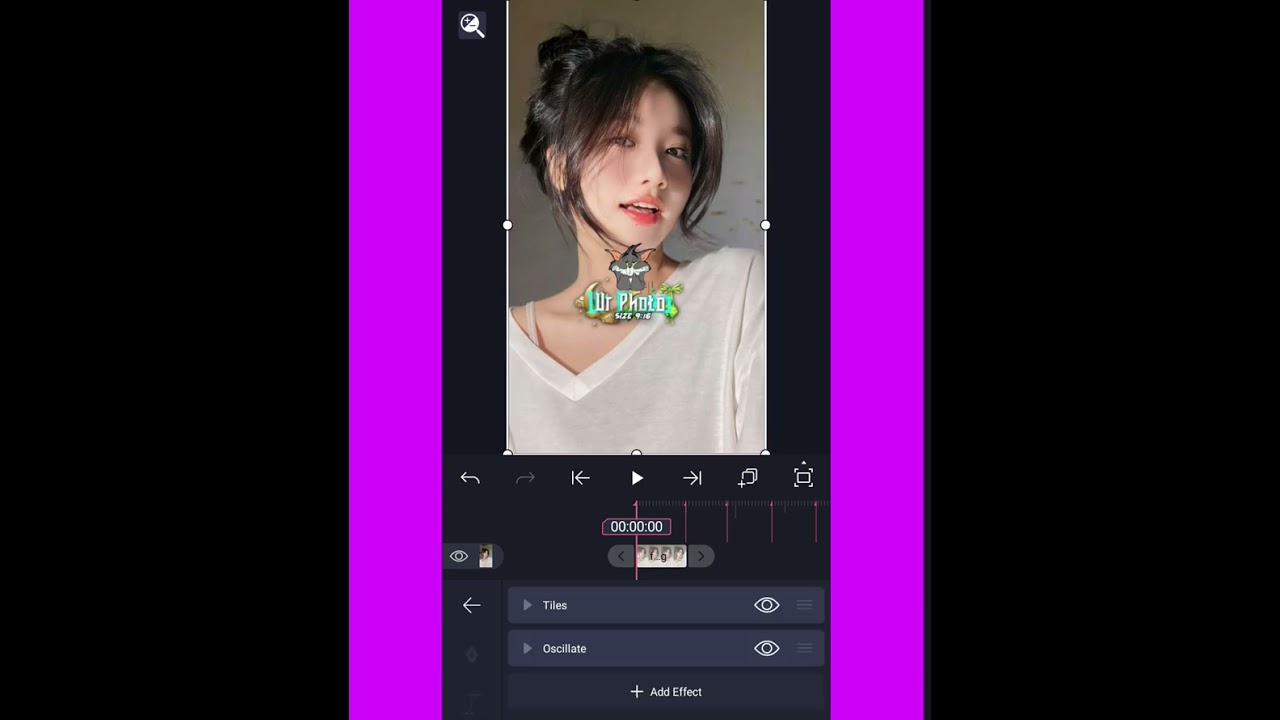Undo the last edit
Image resolution: width=1280 pixels, height=720 pixels.
[470, 478]
